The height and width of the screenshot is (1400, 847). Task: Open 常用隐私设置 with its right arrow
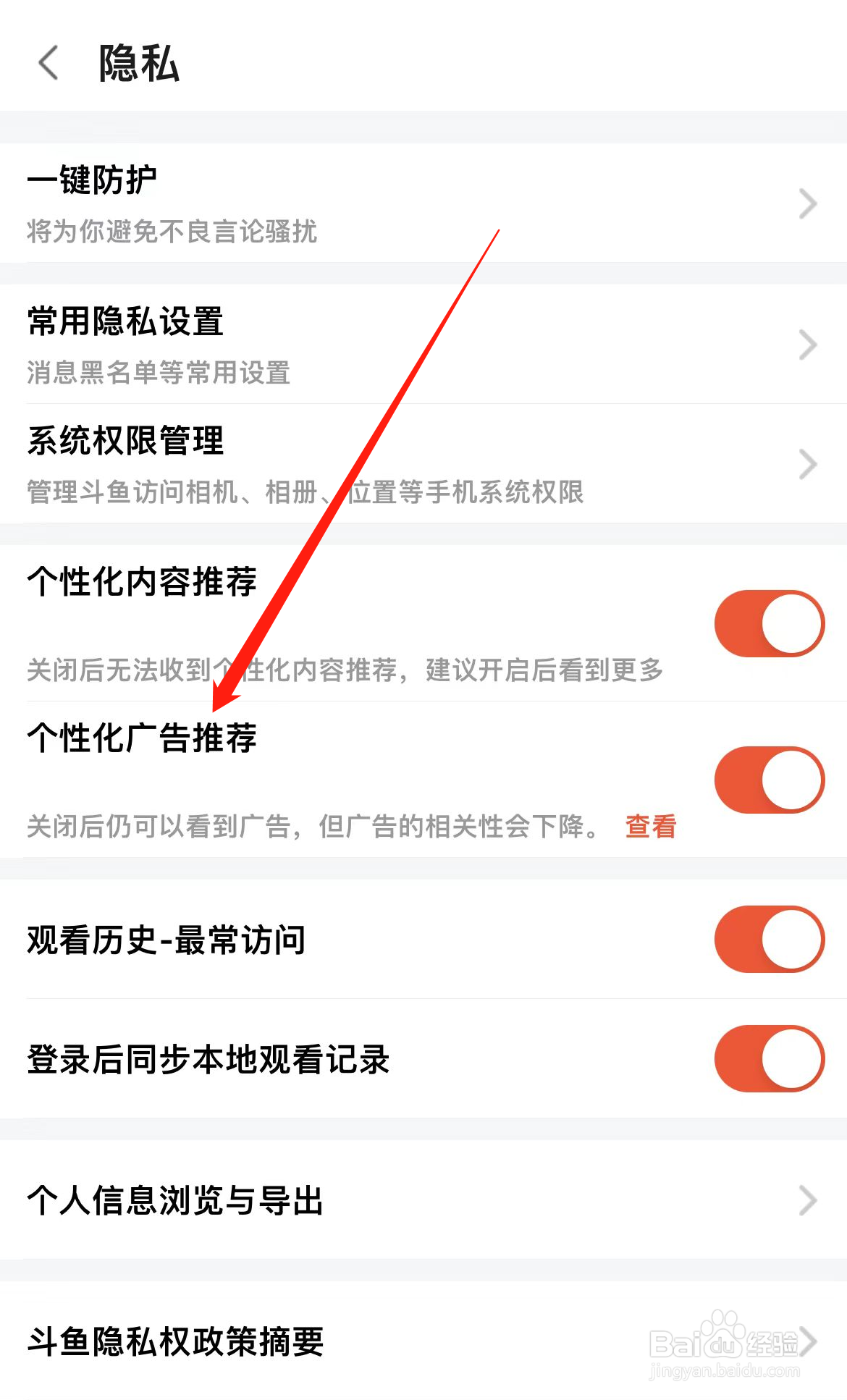806,345
